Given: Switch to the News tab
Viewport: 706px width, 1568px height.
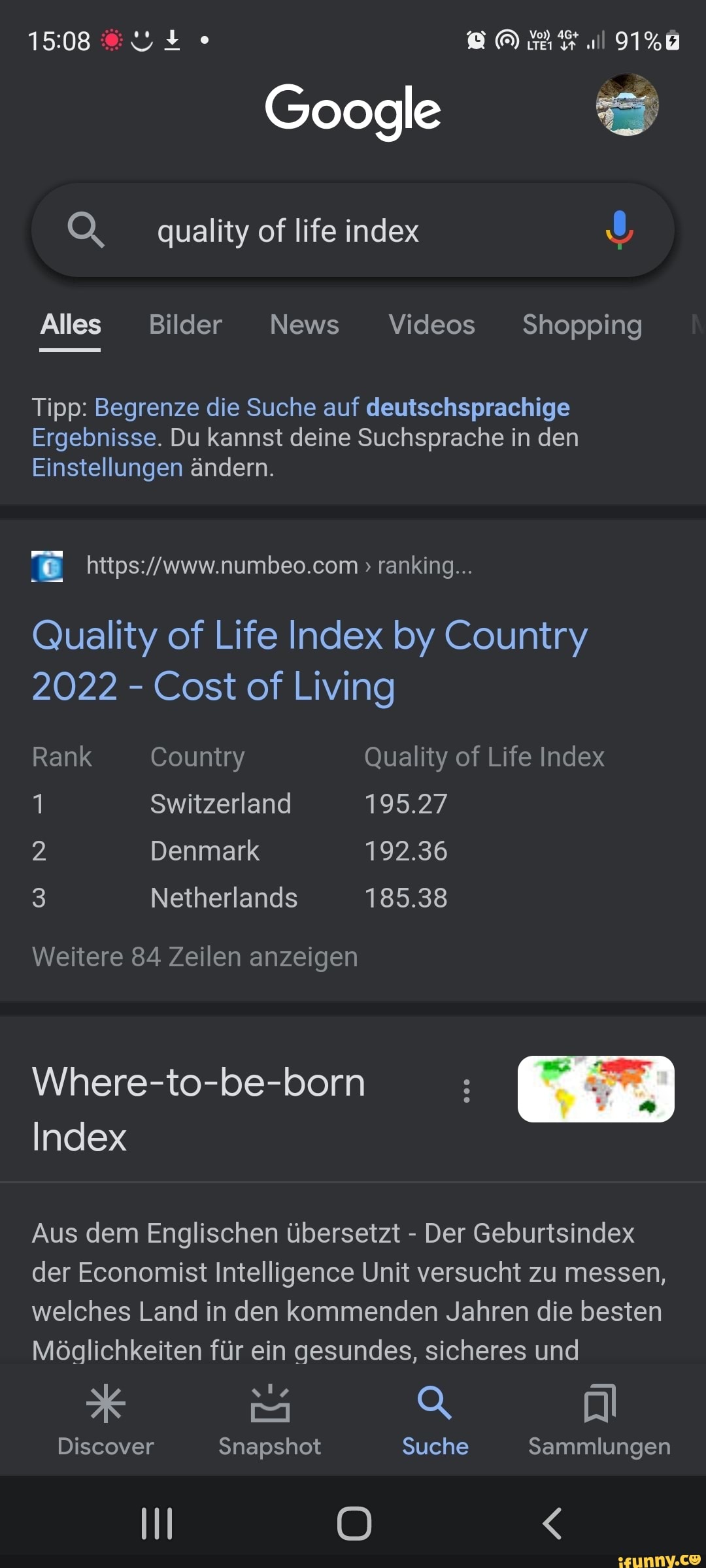Looking at the screenshot, I should (x=305, y=325).
